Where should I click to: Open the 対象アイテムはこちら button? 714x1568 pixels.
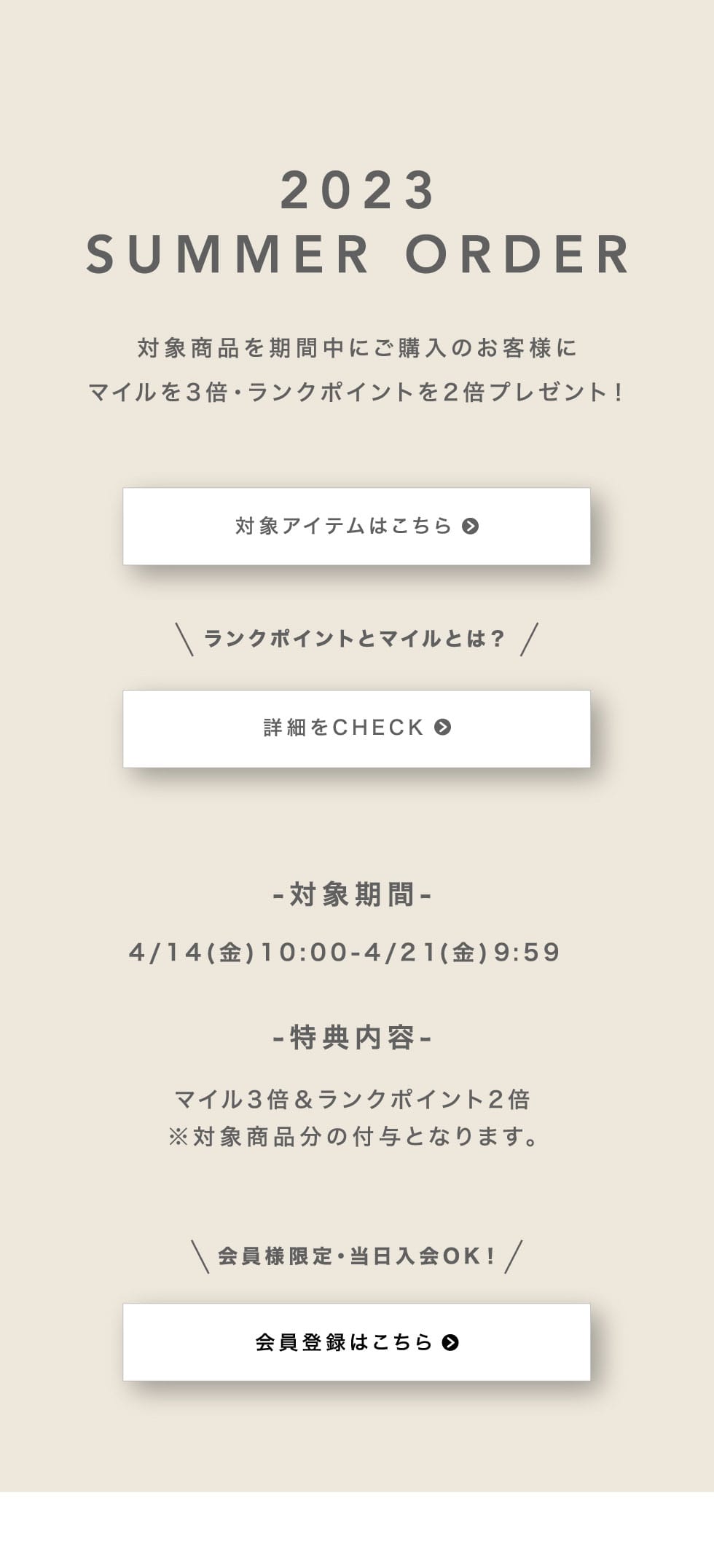click(x=356, y=526)
